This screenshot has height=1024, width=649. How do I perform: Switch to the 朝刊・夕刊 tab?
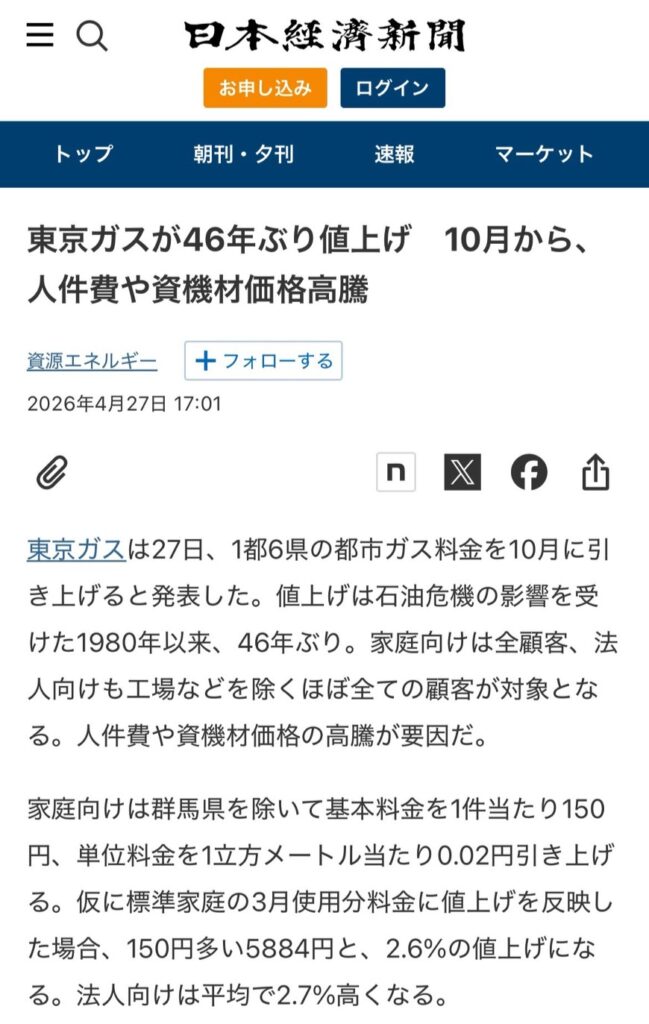[x=244, y=154]
